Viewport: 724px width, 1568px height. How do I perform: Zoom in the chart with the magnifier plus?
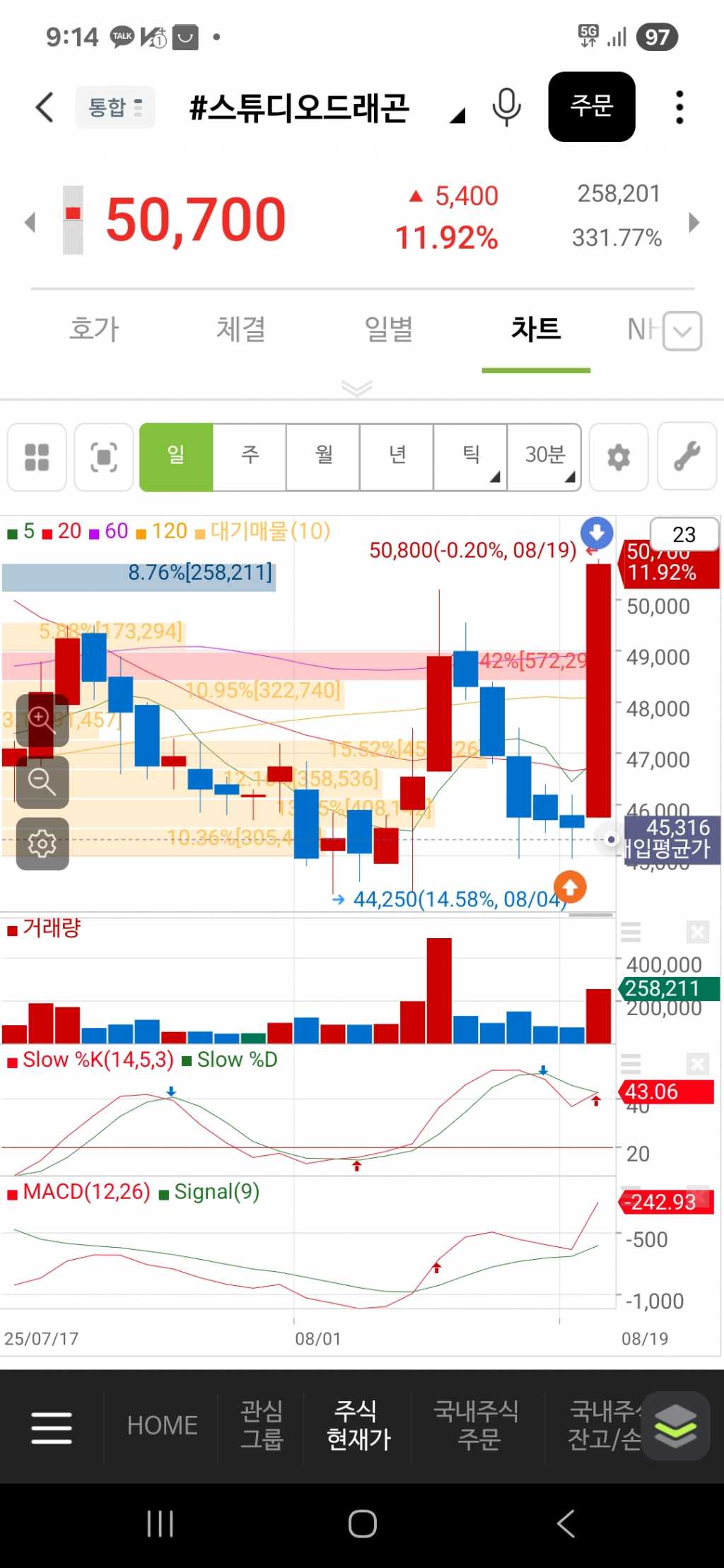[42, 720]
